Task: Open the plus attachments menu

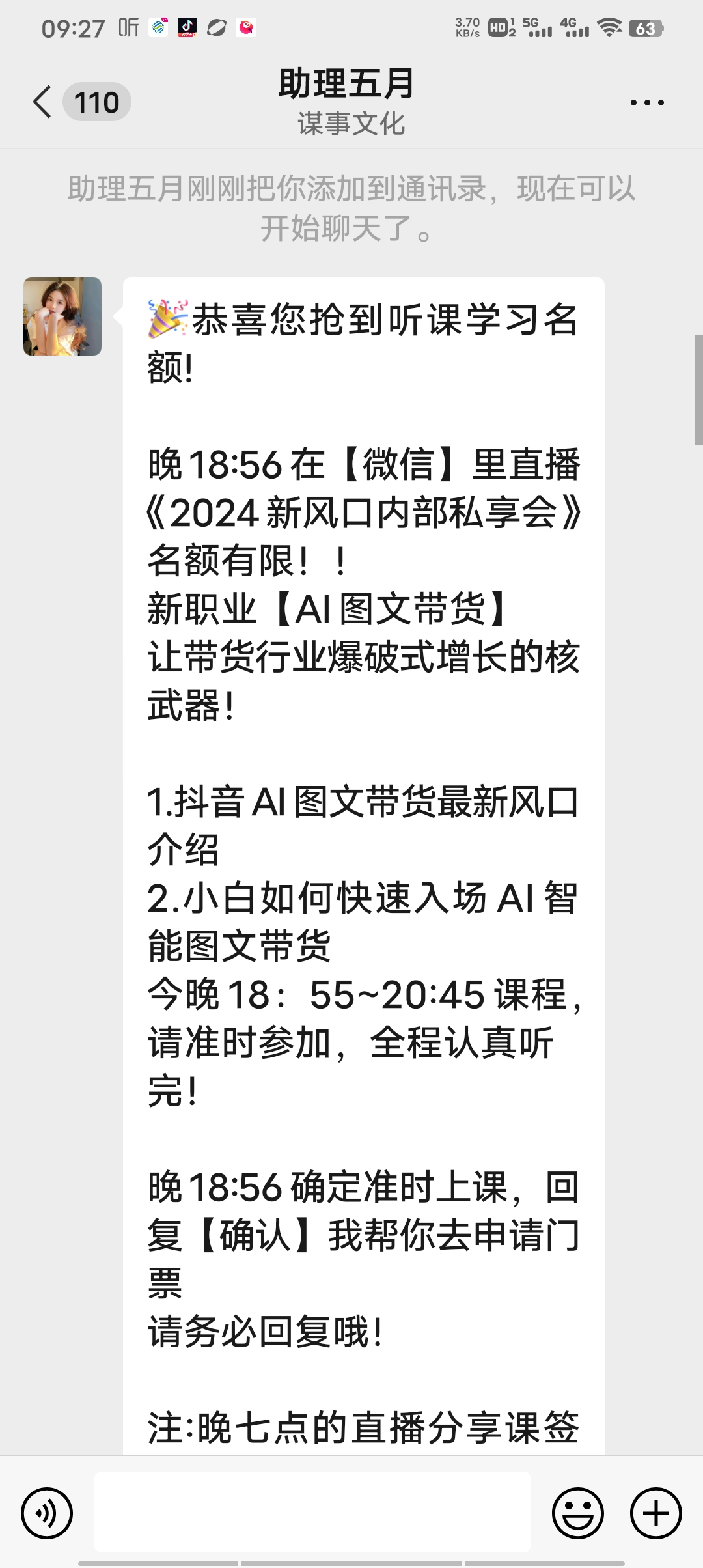Action: click(x=655, y=1513)
